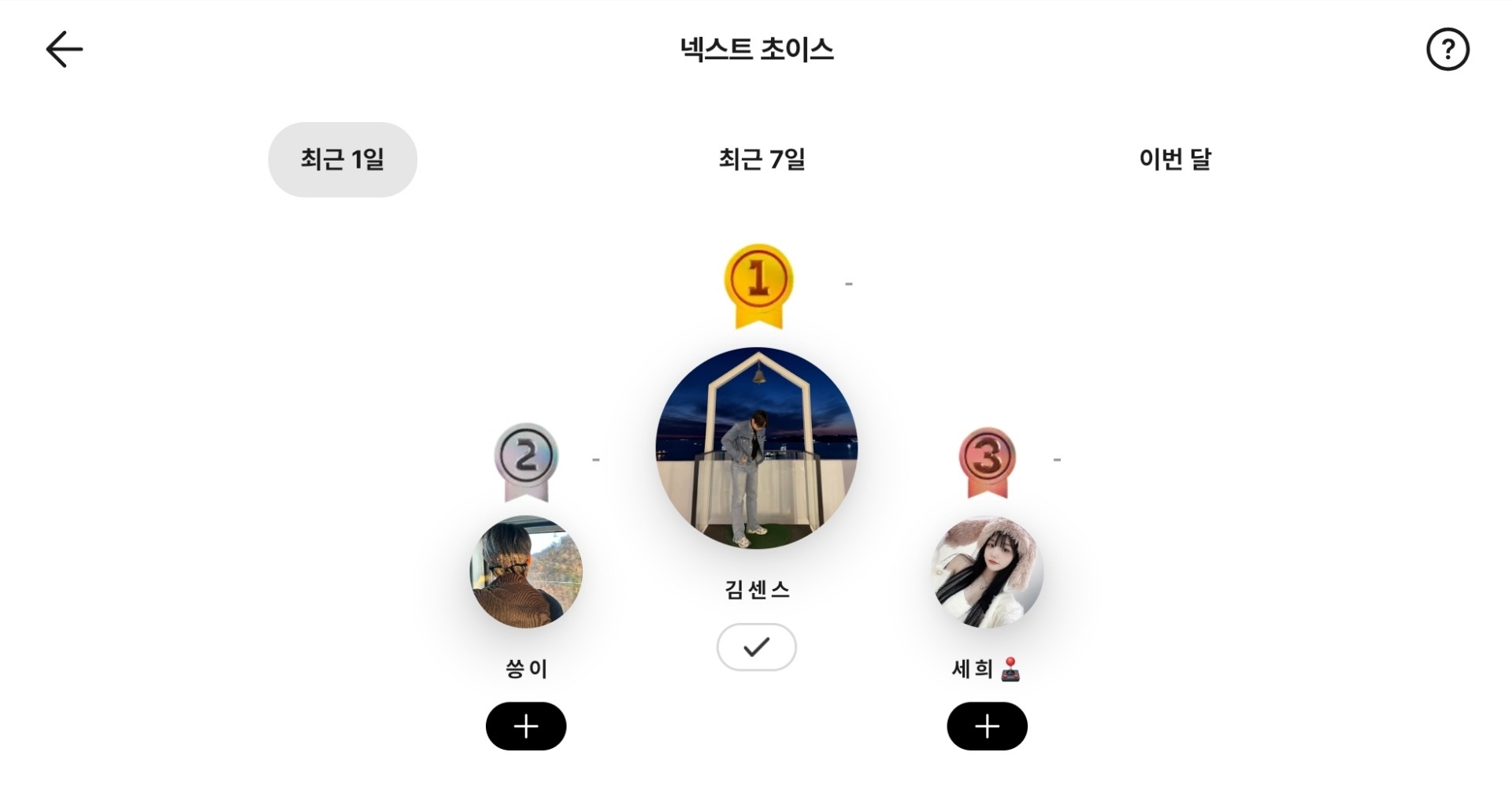This screenshot has width=1512, height=808.
Task: Tap the plus button under 세희
Action: [988, 726]
